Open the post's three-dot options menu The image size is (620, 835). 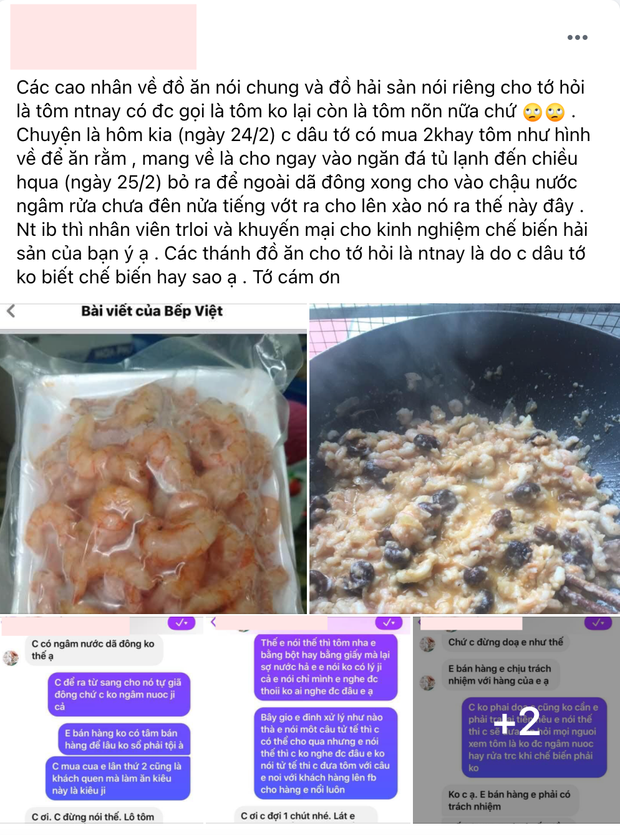pos(577,38)
